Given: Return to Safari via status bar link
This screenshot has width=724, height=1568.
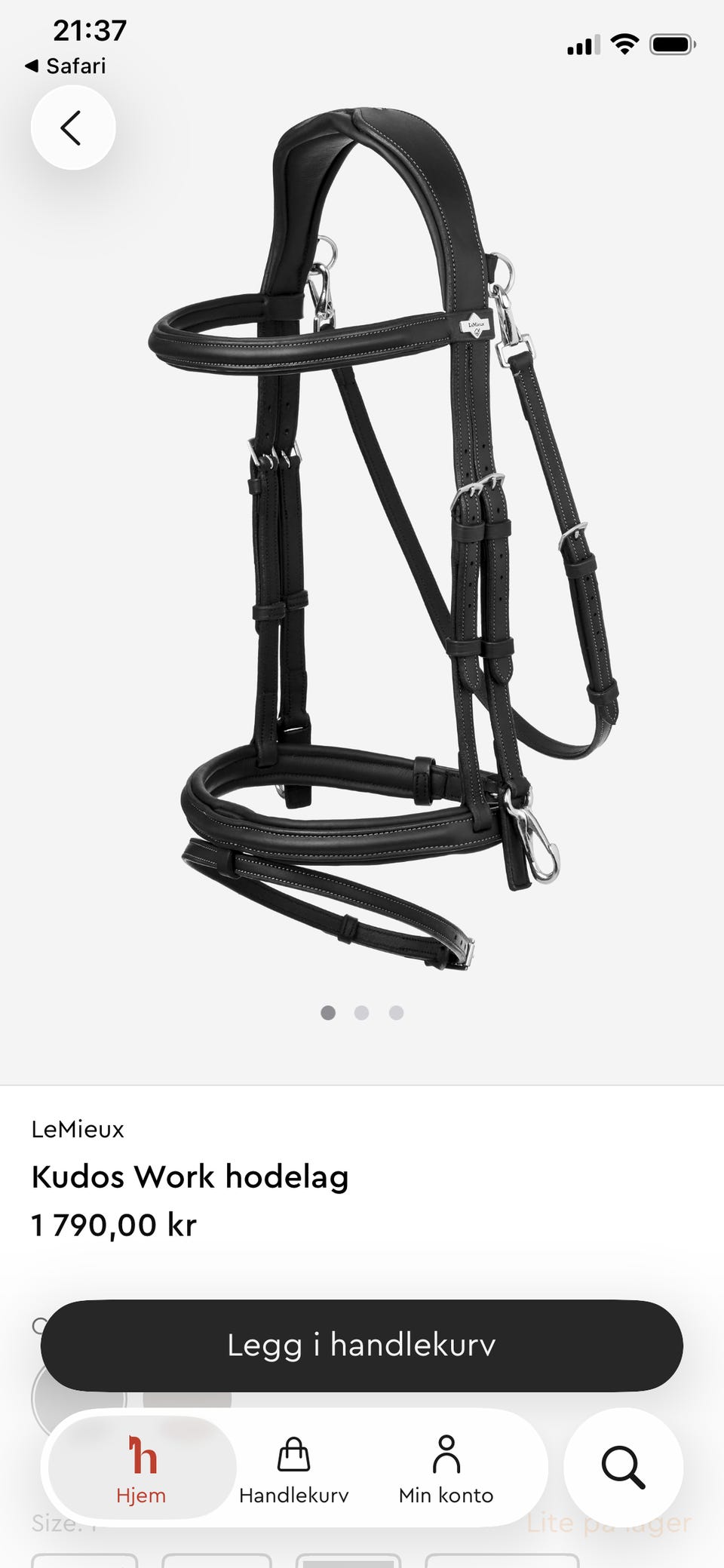Looking at the screenshot, I should (x=66, y=66).
